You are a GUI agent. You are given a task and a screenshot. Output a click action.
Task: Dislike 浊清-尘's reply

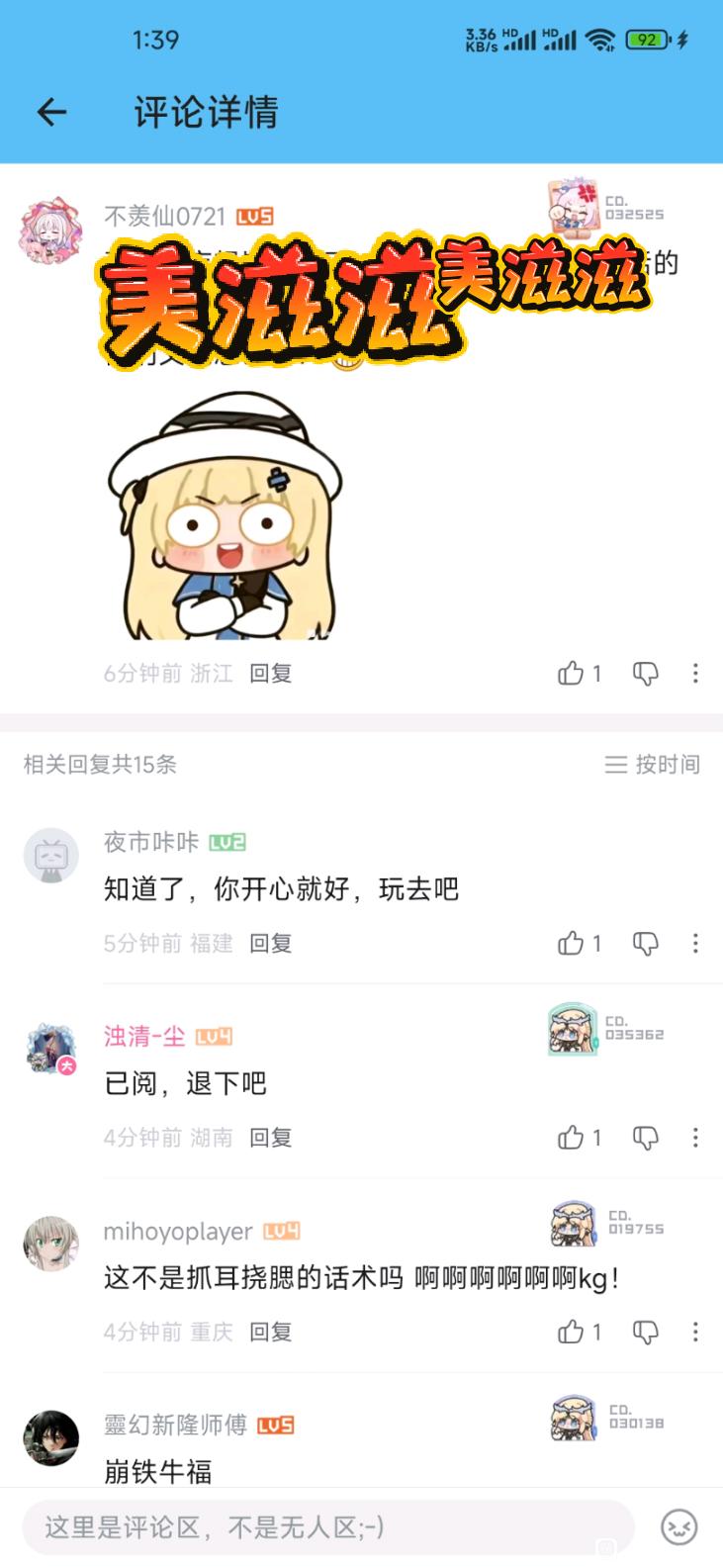click(x=645, y=1138)
